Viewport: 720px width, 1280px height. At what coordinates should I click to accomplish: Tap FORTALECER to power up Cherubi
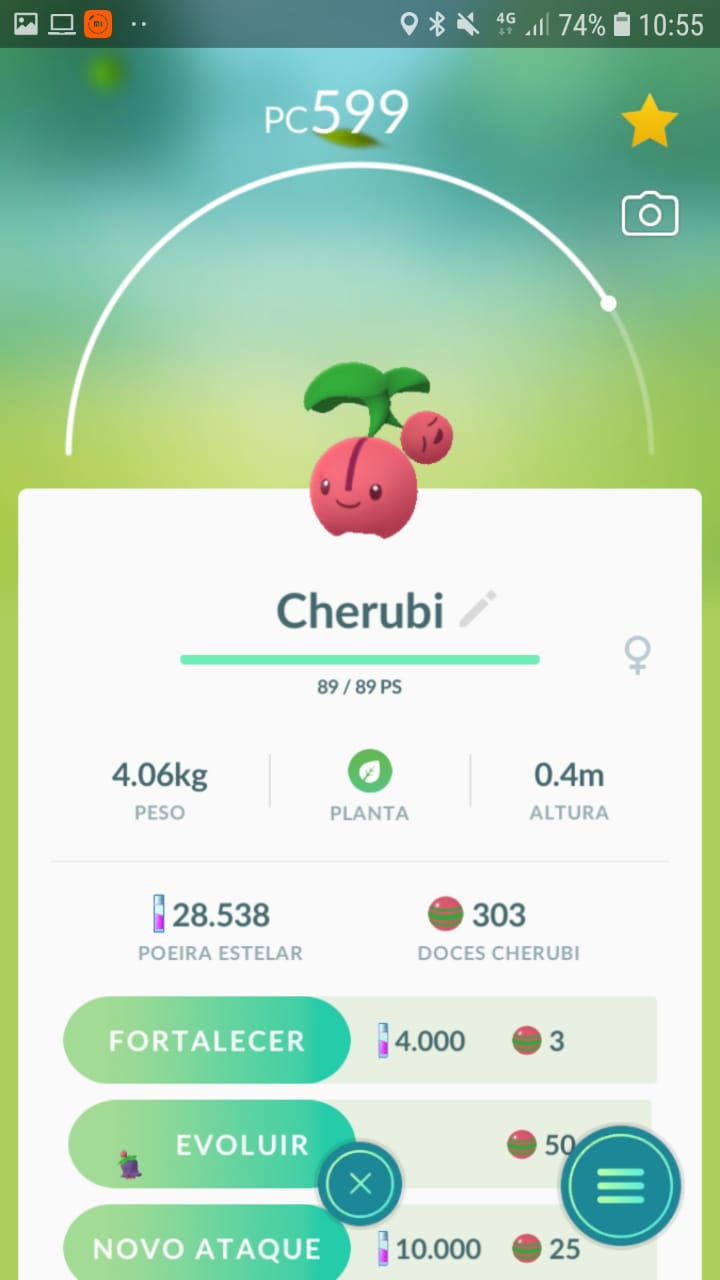207,1040
